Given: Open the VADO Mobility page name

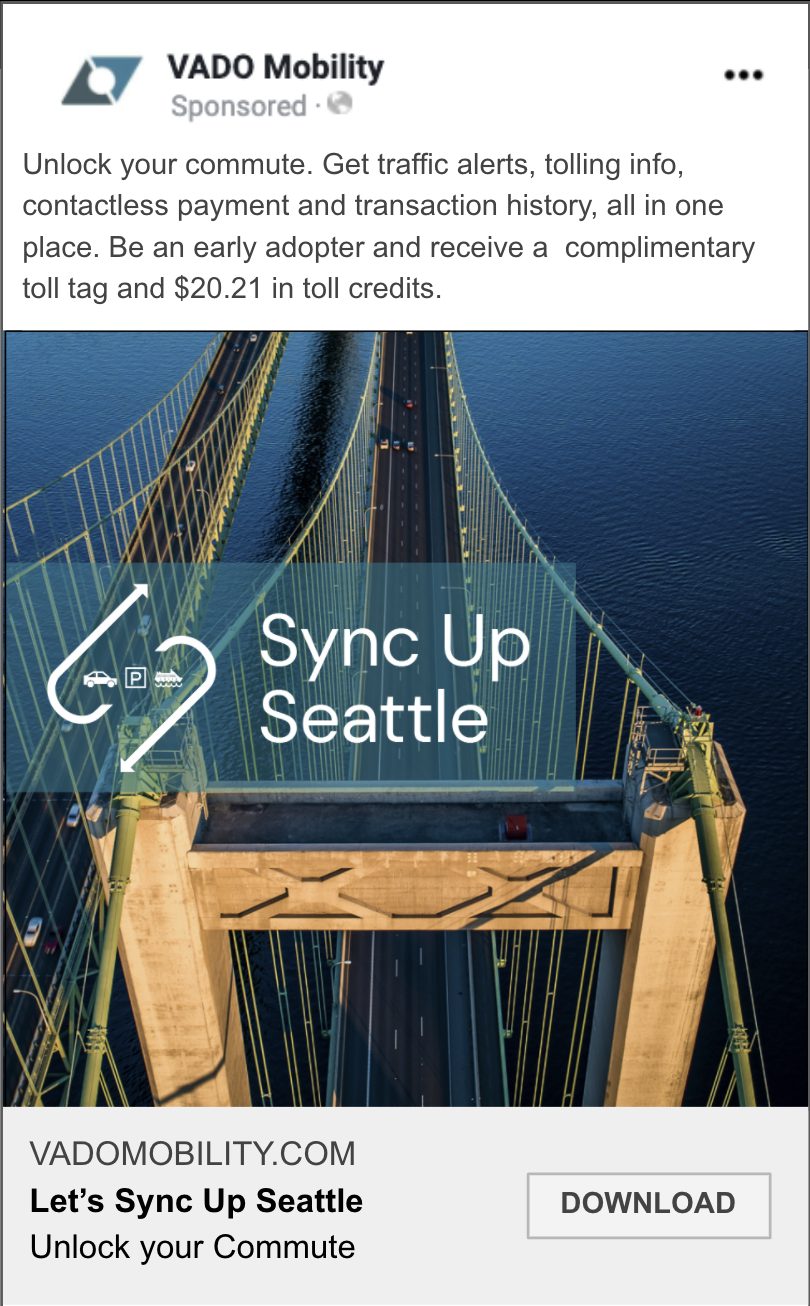Looking at the screenshot, I should tap(275, 67).
